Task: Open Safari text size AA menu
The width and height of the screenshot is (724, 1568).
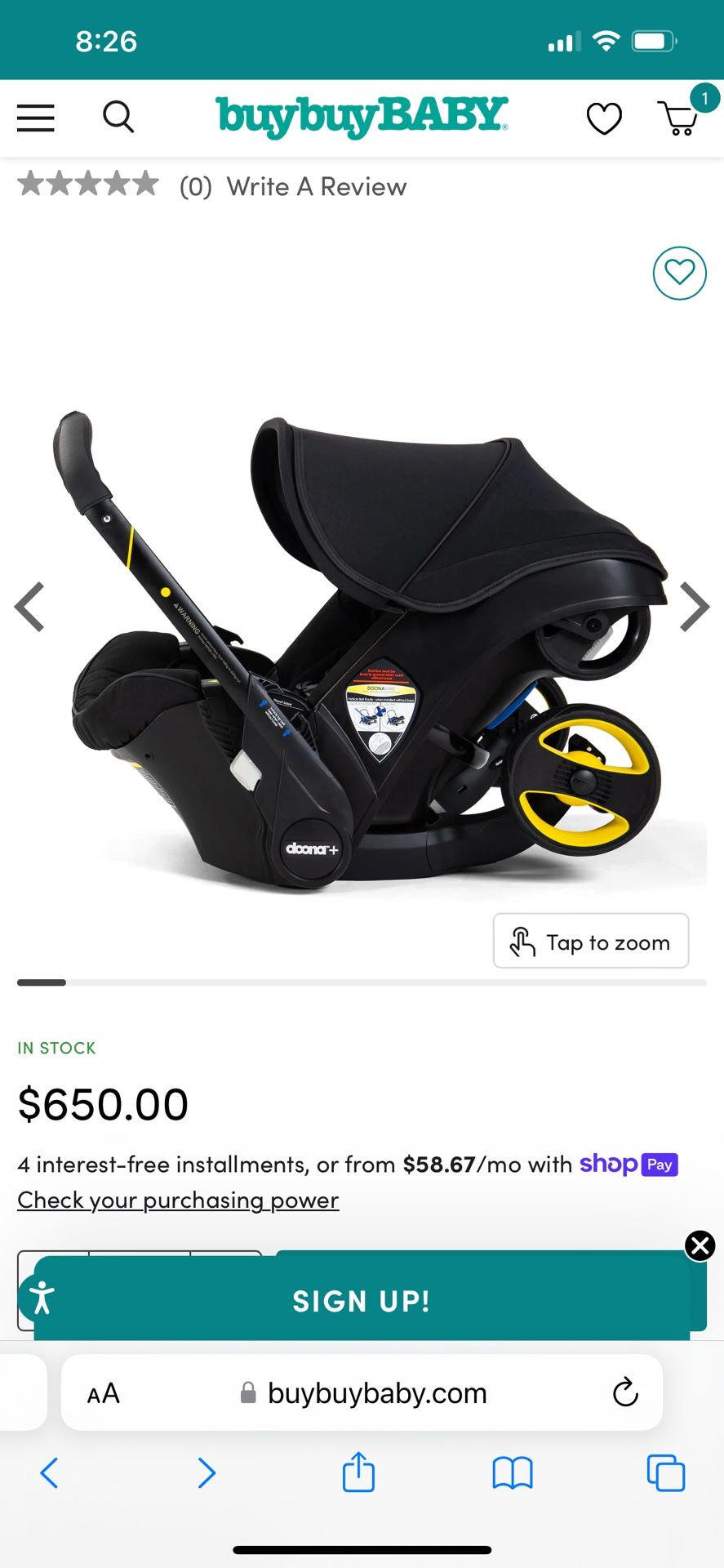Action: 104,1393
